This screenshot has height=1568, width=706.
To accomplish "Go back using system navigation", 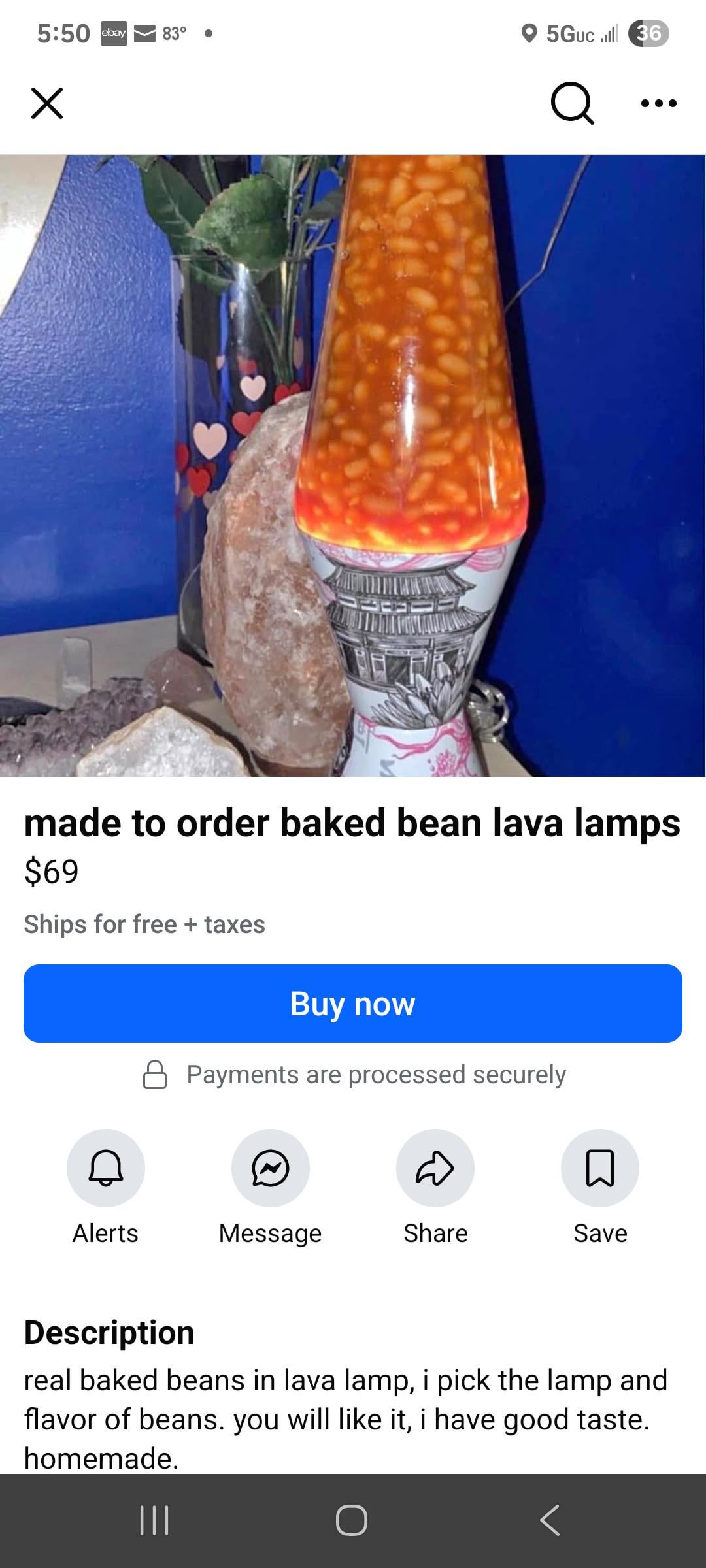I will coord(550,1520).
